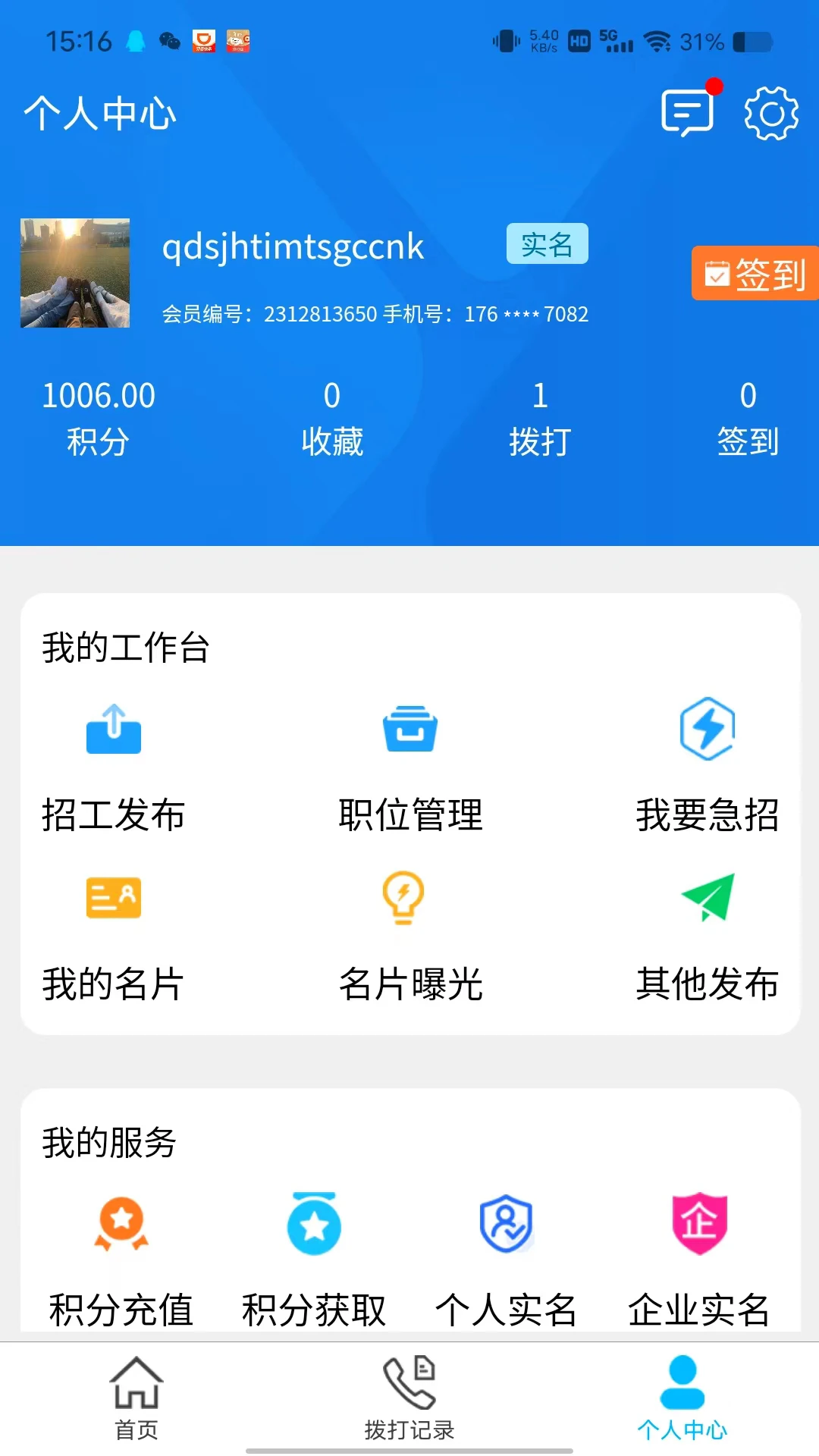Switch to the 首页 tab
The width and height of the screenshot is (819, 1456).
[135, 1403]
